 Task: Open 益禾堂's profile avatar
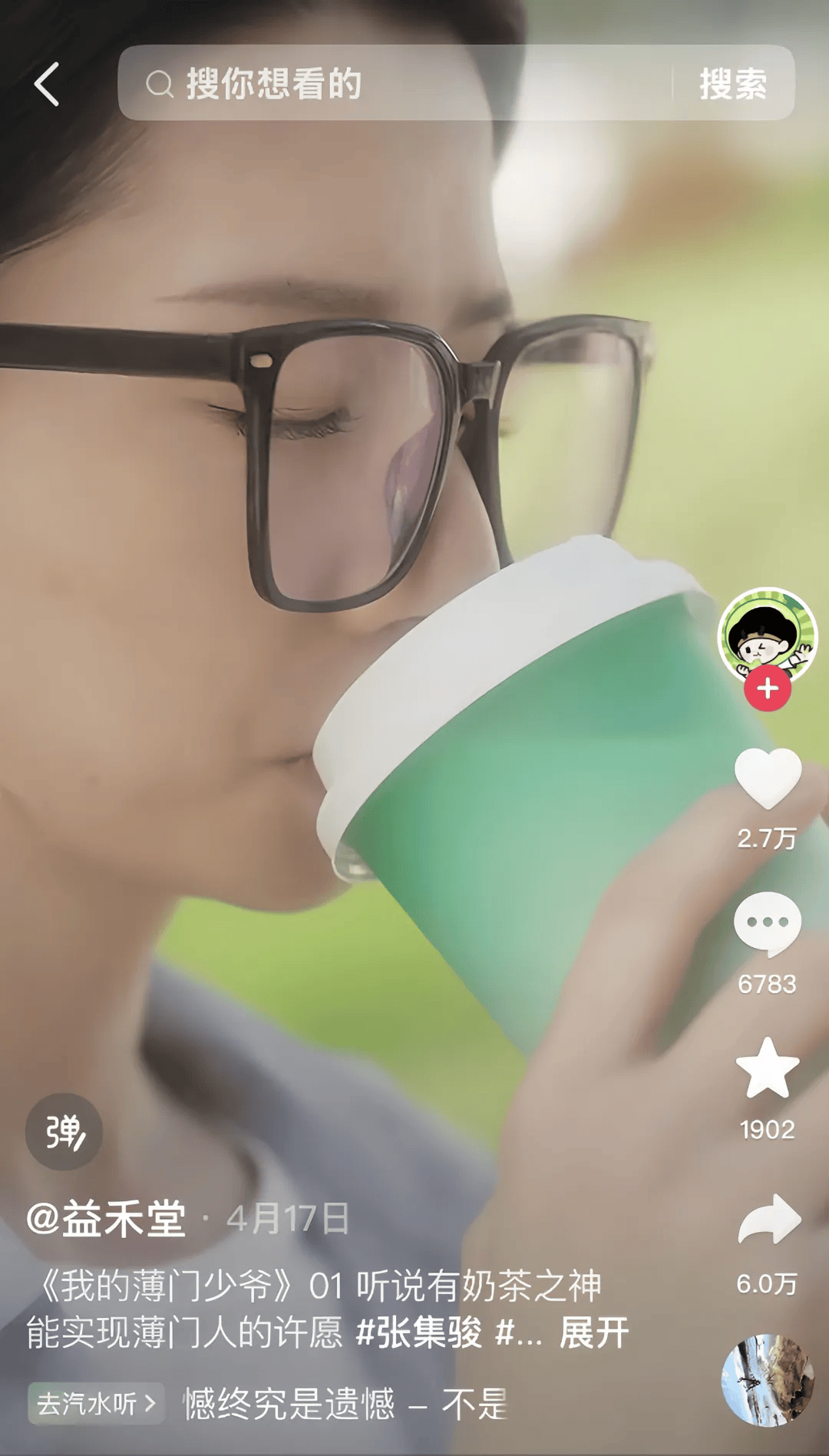point(766,633)
